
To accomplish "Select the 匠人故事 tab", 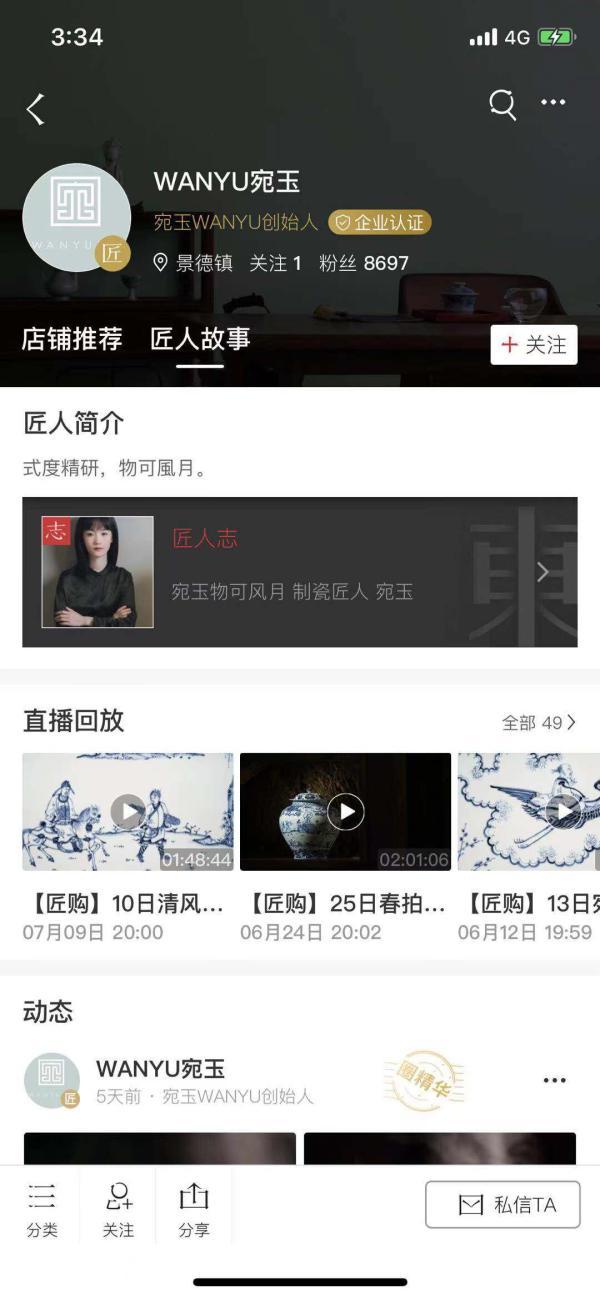I will (x=200, y=340).
